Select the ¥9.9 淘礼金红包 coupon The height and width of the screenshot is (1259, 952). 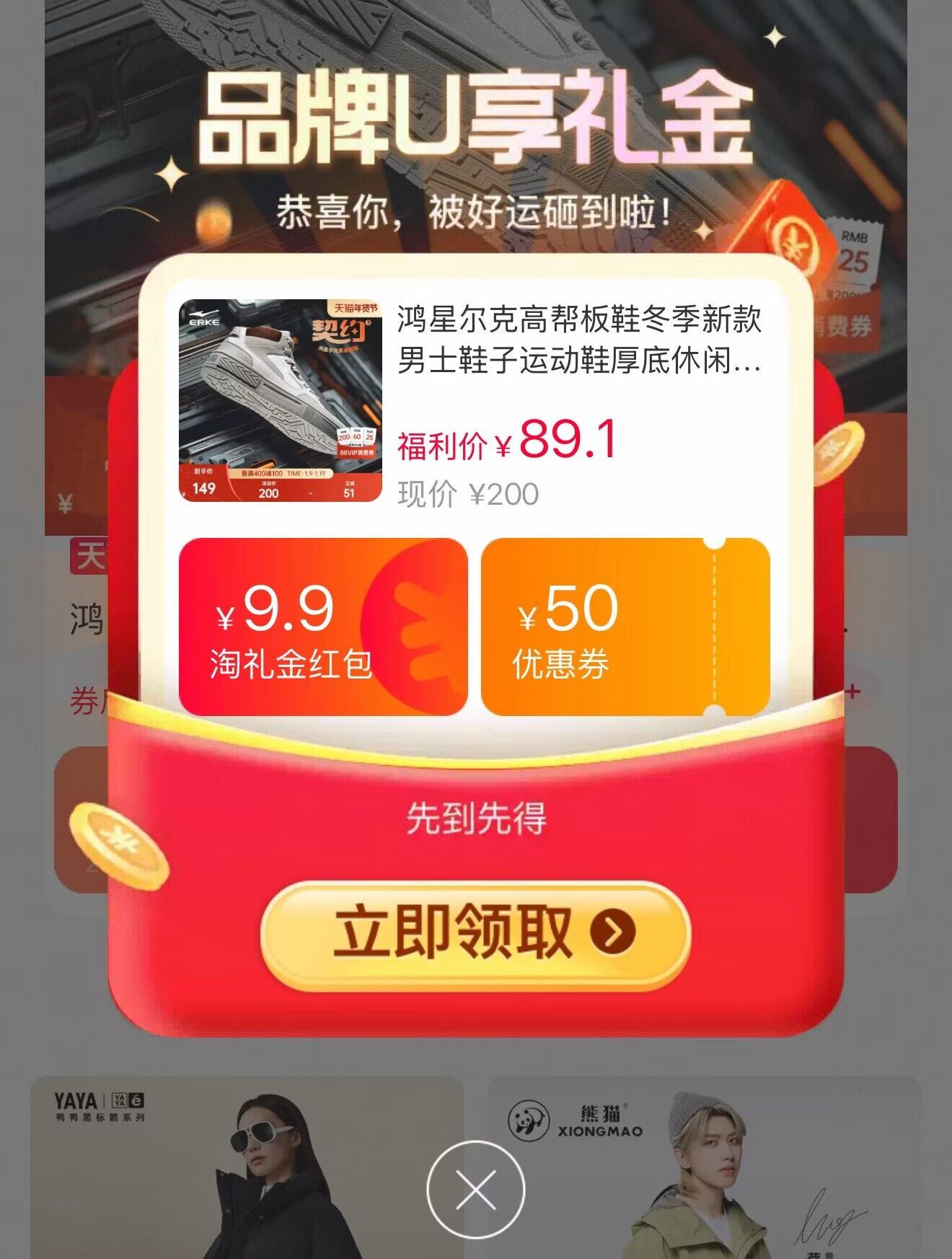pos(323,627)
